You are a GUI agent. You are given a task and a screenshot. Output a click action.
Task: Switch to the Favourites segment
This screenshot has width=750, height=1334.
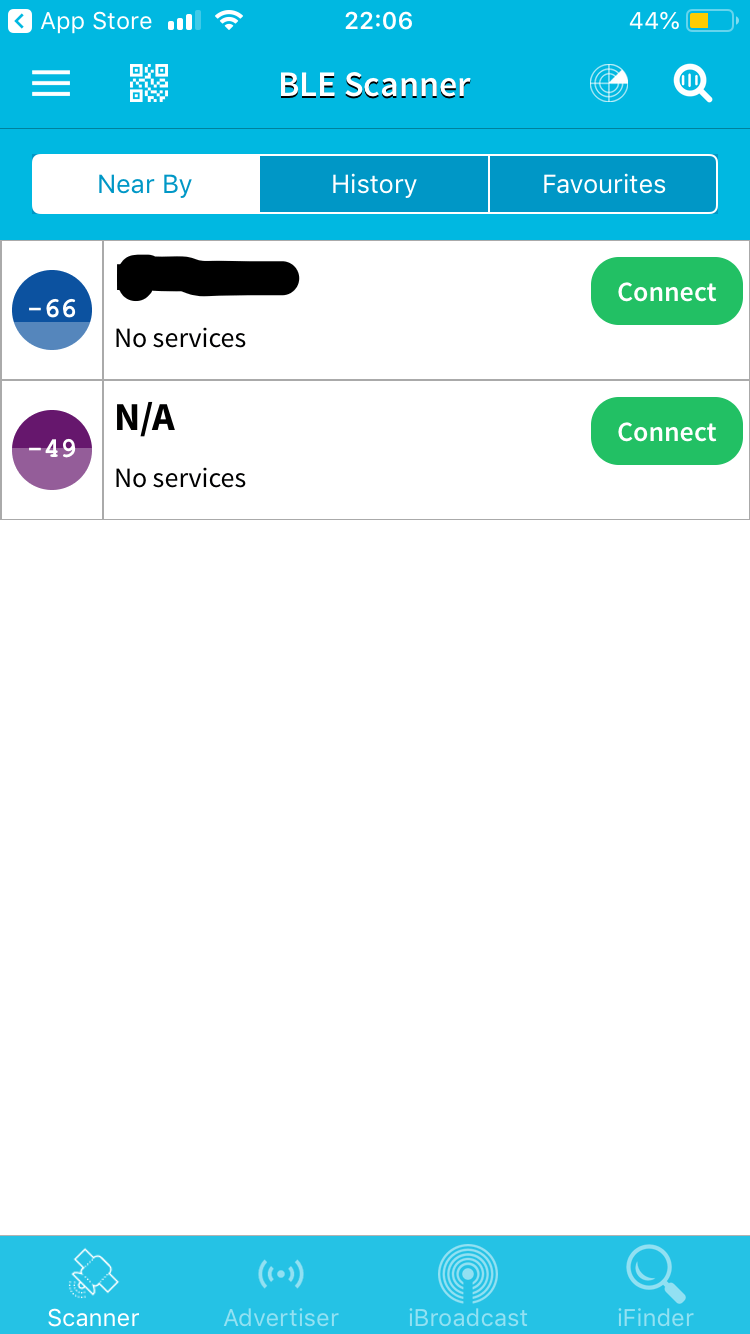point(604,184)
